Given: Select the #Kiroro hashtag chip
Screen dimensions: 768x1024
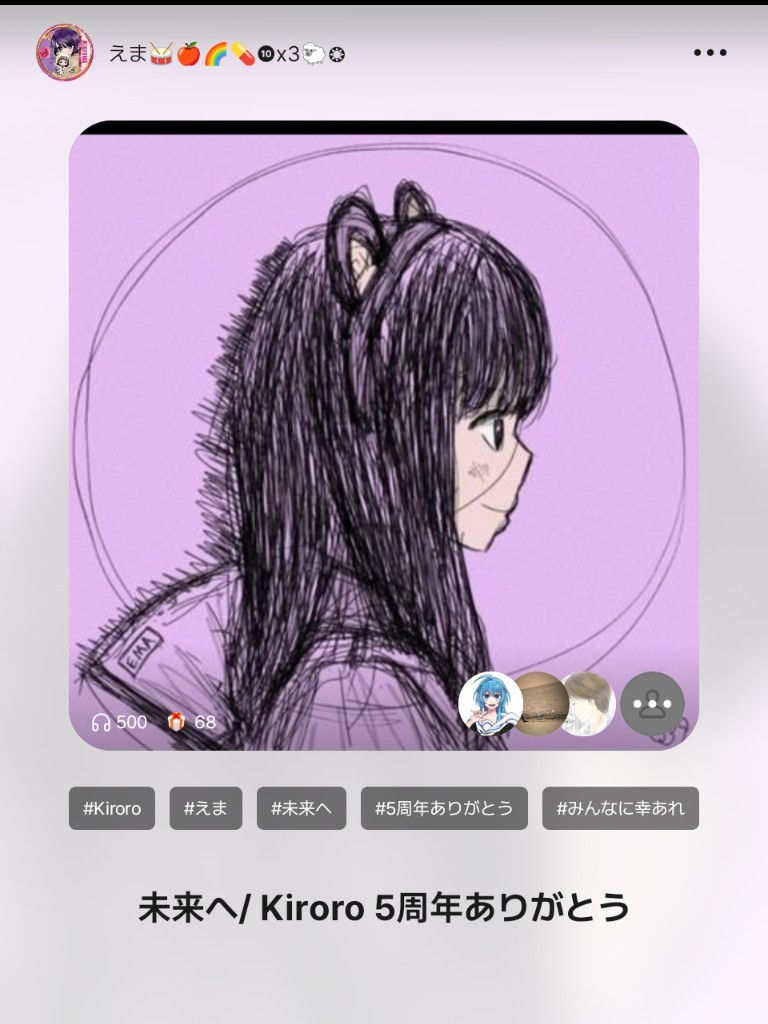Looking at the screenshot, I should (x=112, y=808).
